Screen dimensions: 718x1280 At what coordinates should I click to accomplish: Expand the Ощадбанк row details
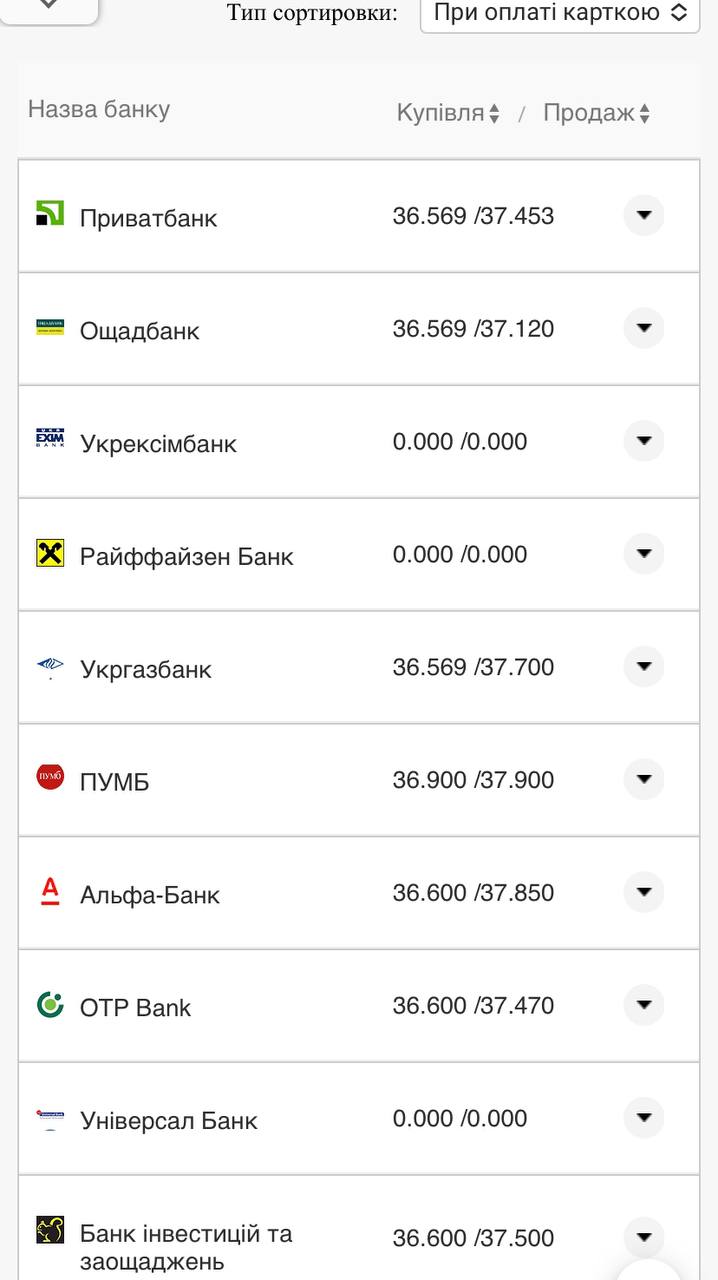[644, 328]
